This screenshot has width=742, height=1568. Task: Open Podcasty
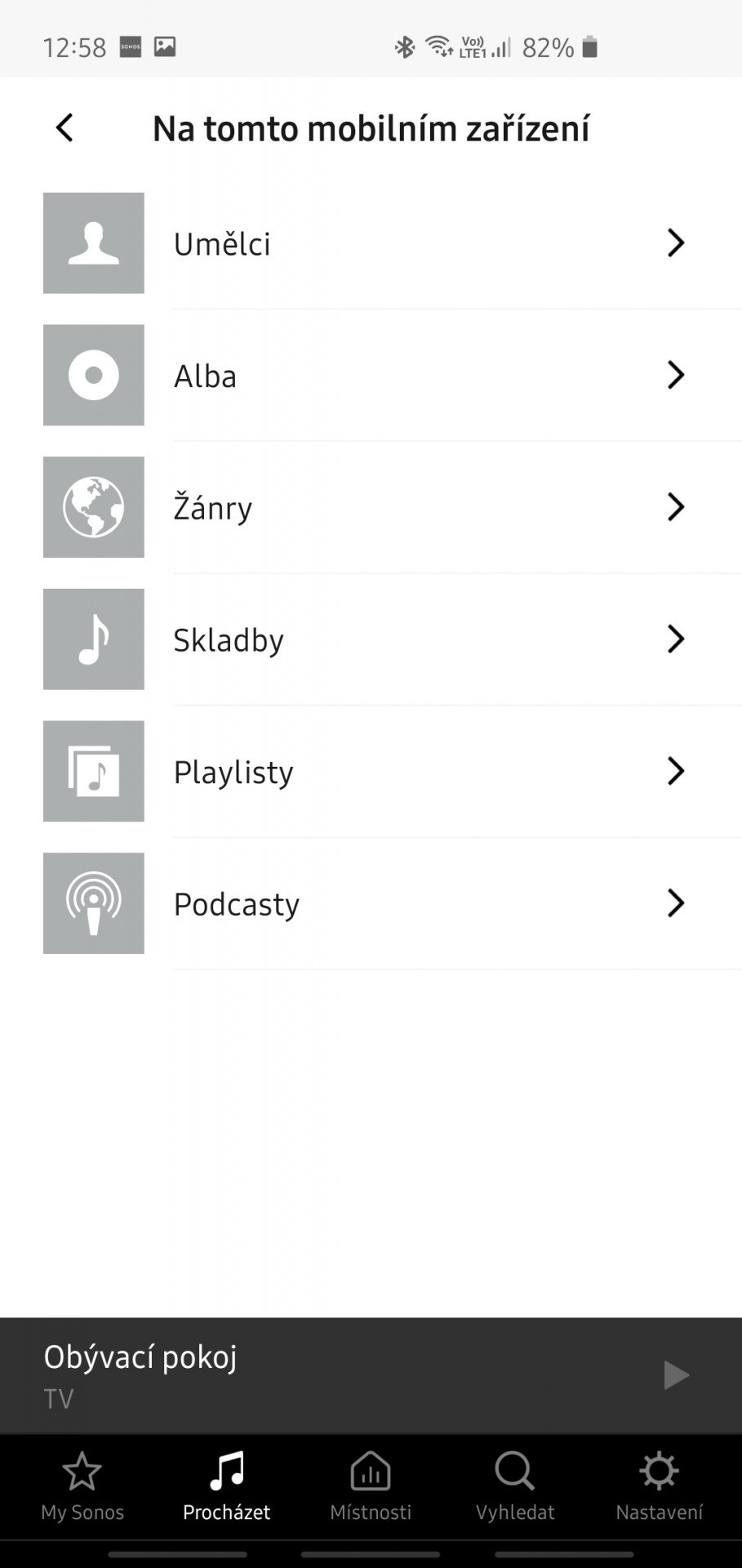click(x=371, y=903)
